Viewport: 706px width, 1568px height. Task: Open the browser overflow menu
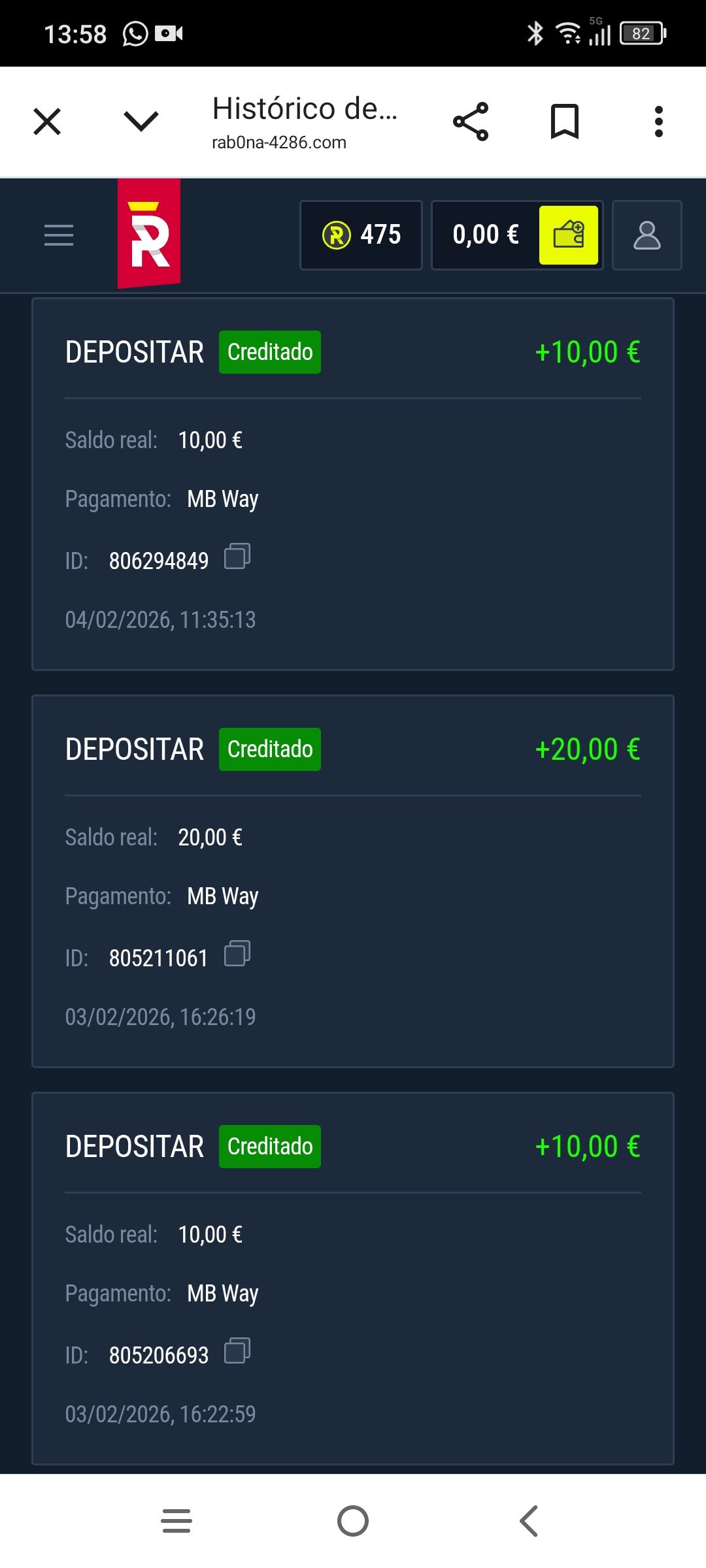(x=659, y=122)
